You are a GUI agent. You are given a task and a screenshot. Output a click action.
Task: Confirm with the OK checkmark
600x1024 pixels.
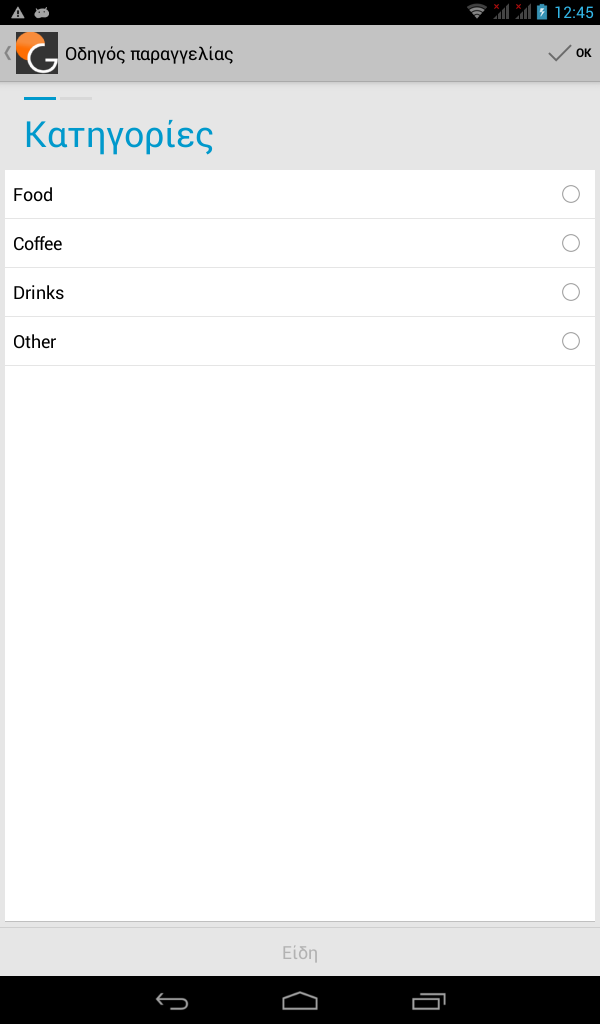[x=570, y=54]
